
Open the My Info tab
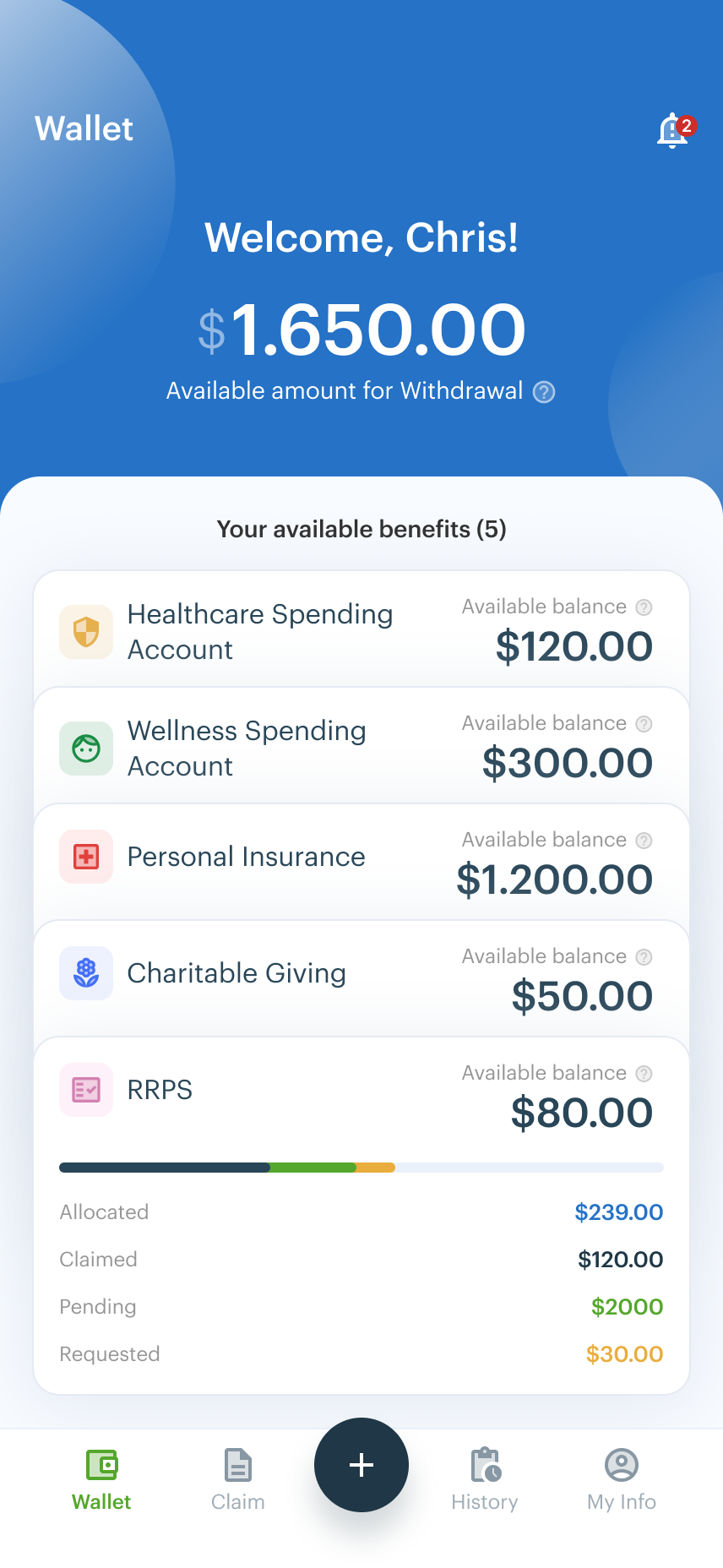click(x=622, y=1479)
